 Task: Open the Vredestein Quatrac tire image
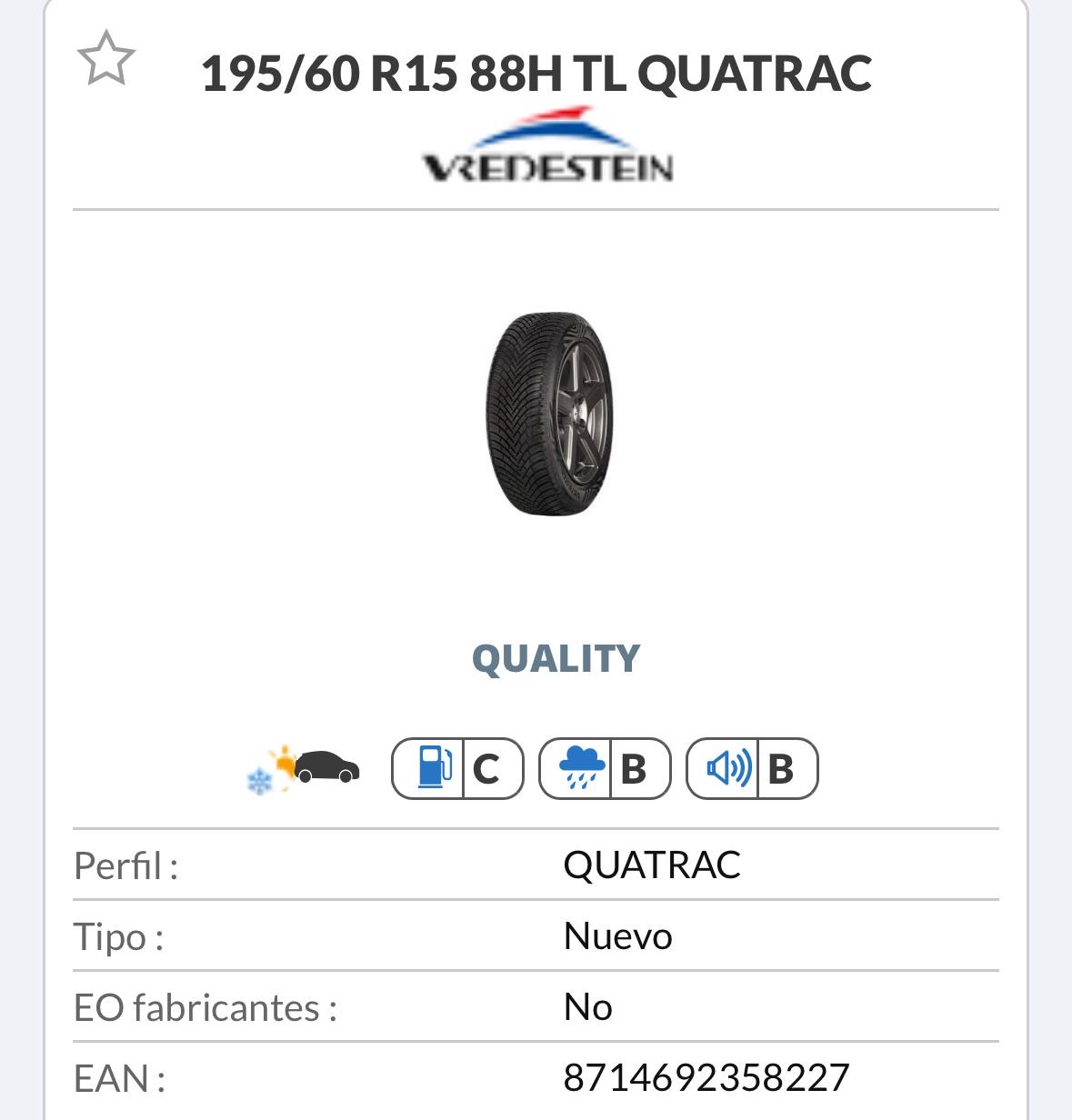(x=548, y=414)
